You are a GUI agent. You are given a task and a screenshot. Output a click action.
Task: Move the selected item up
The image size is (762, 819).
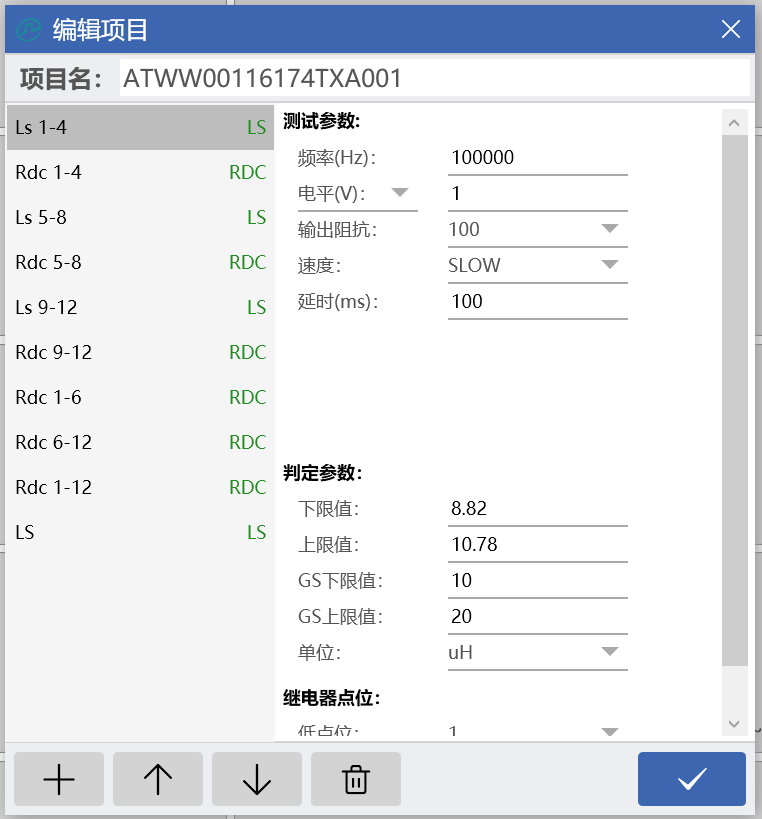click(158, 779)
